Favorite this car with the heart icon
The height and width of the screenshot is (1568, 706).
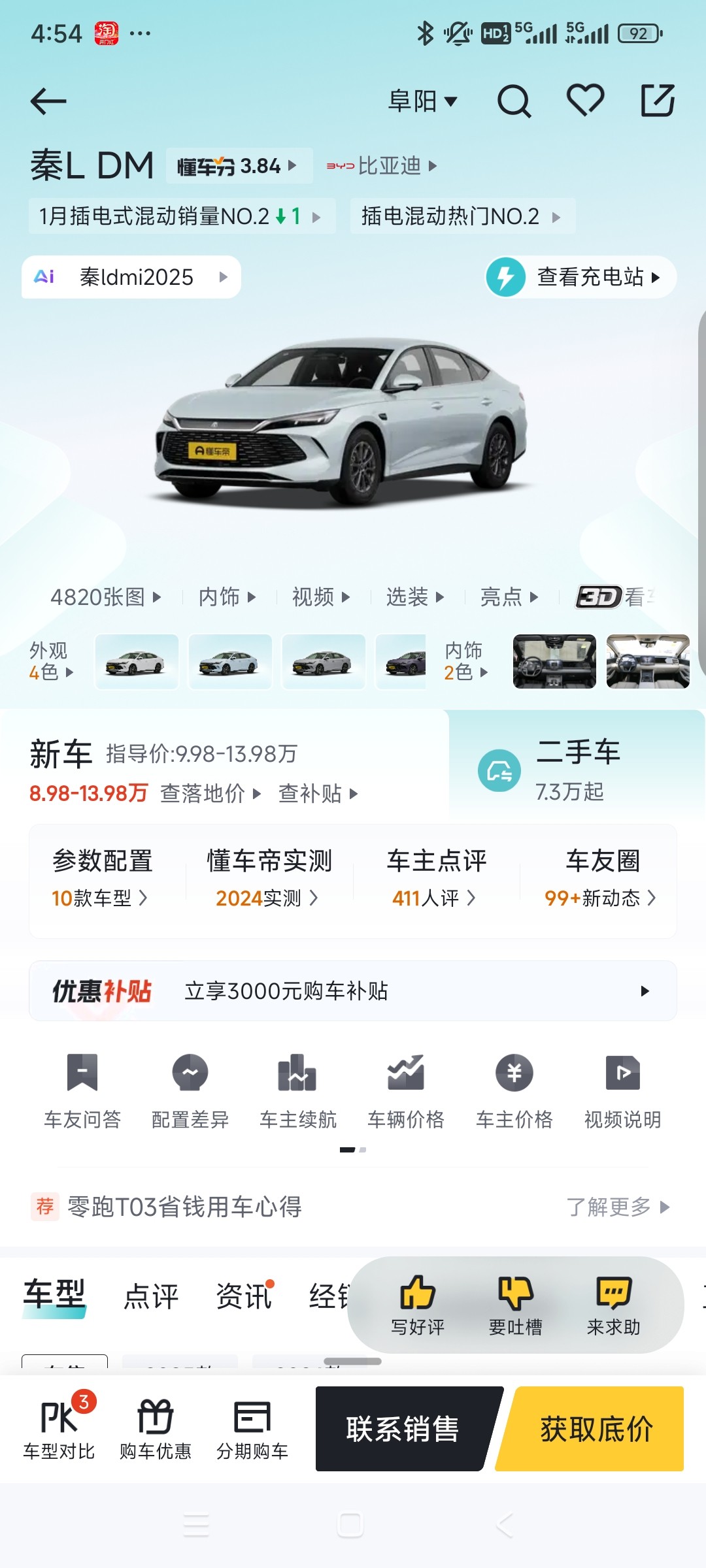[x=585, y=101]
